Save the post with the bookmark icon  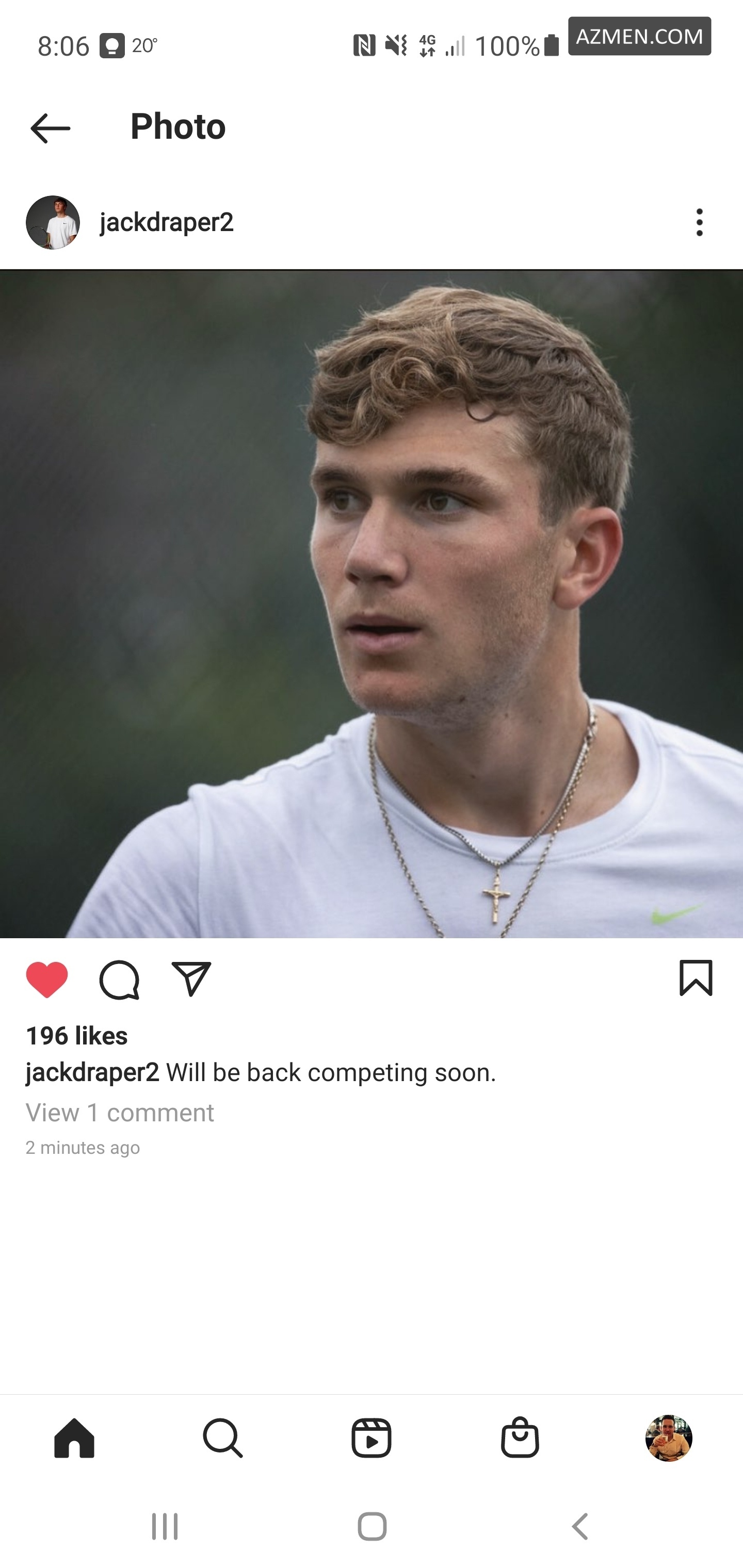(696, 978)
